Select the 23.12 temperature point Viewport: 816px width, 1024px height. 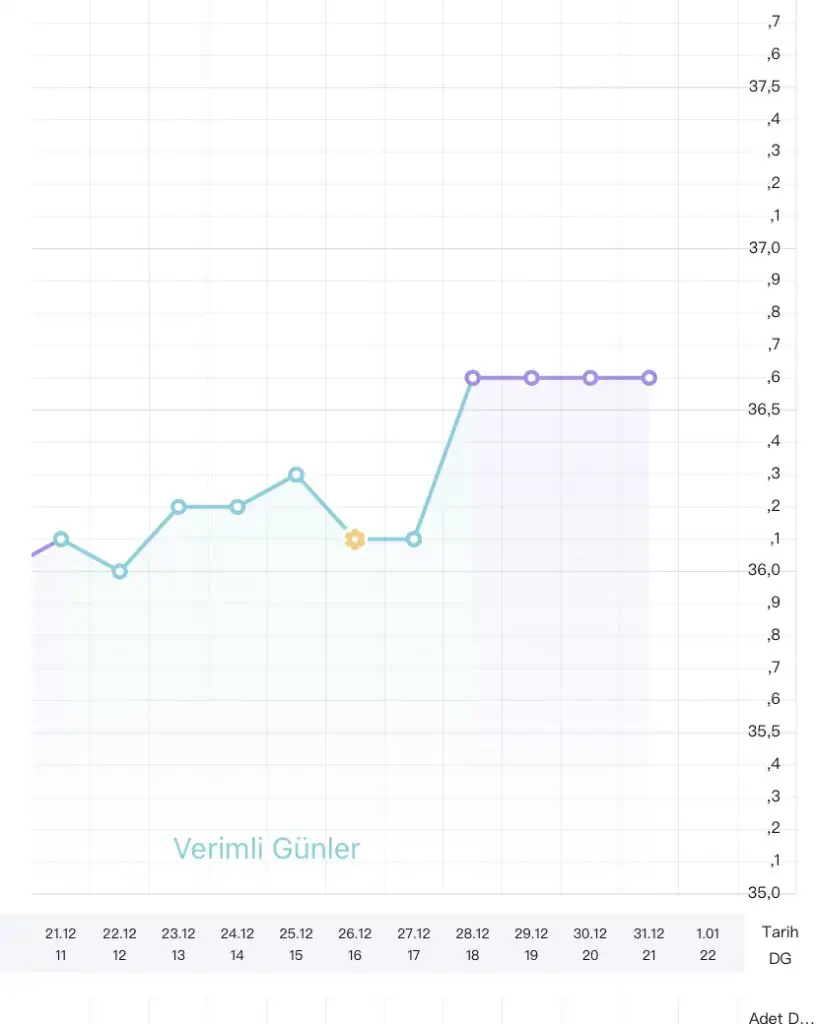click(178, 507)
